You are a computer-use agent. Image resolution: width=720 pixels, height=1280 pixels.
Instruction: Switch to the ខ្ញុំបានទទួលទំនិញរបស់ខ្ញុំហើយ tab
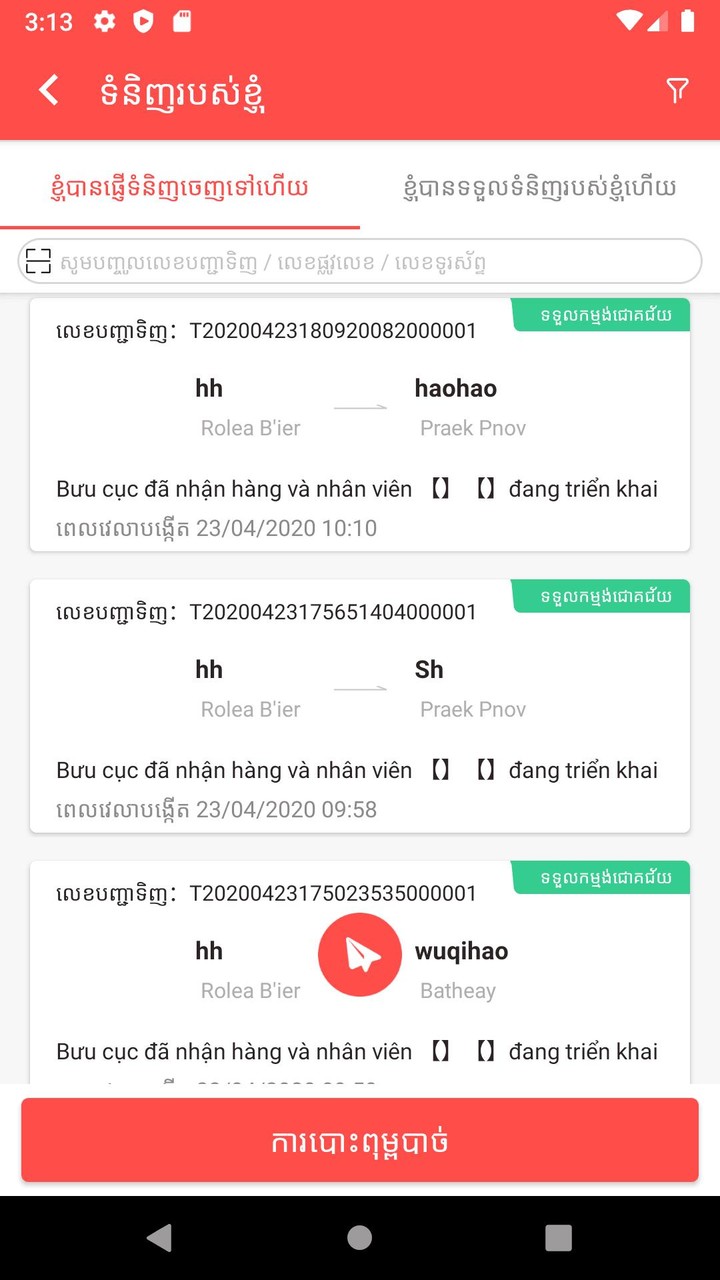(x=540, y=188)
